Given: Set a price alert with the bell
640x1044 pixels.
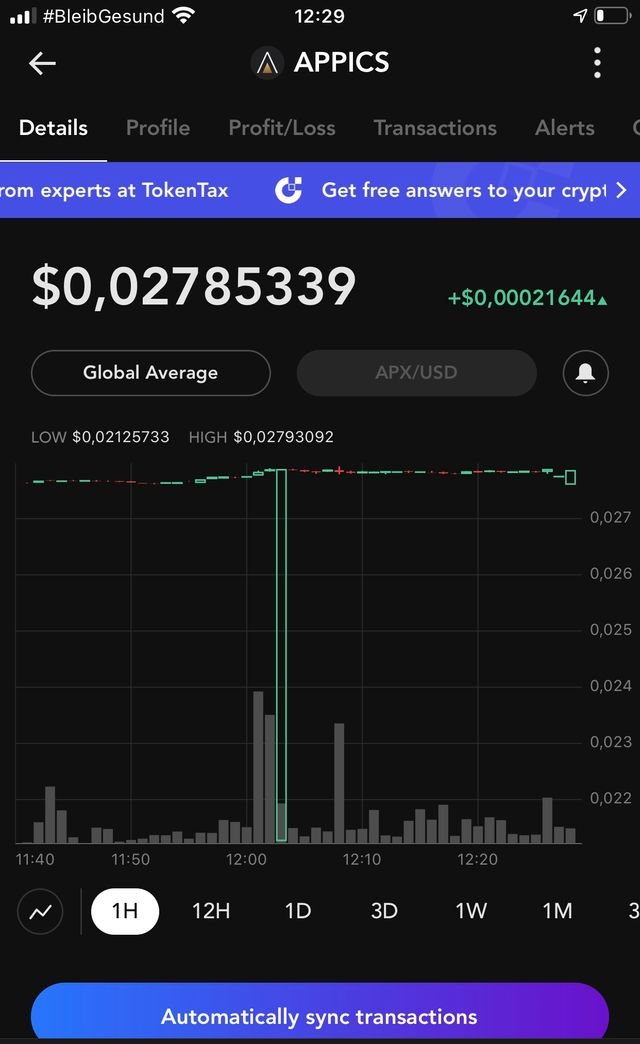Looking at the screenshot, I should tap(586, 373).
